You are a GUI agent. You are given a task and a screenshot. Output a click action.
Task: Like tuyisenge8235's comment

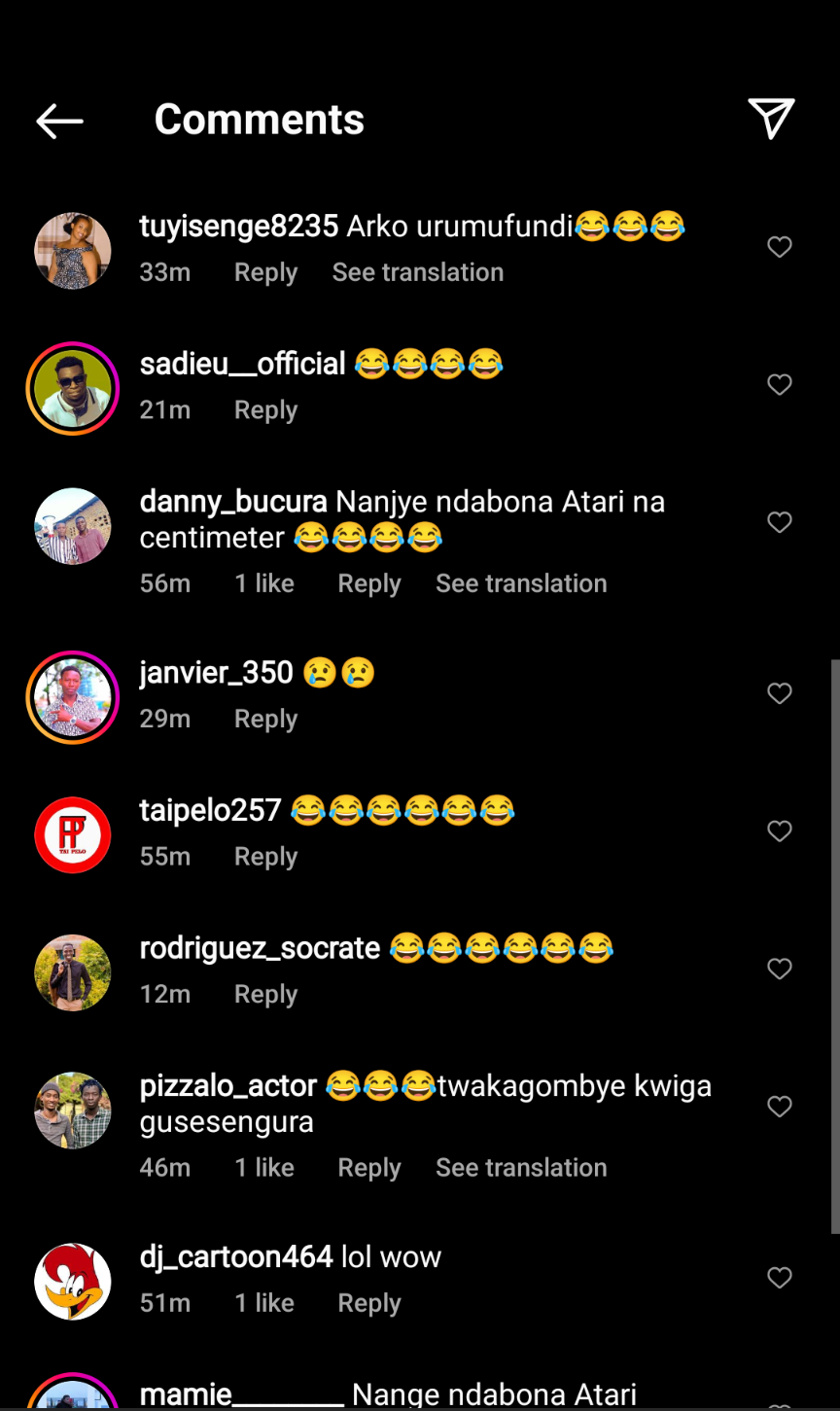click(x=780, y=247)
